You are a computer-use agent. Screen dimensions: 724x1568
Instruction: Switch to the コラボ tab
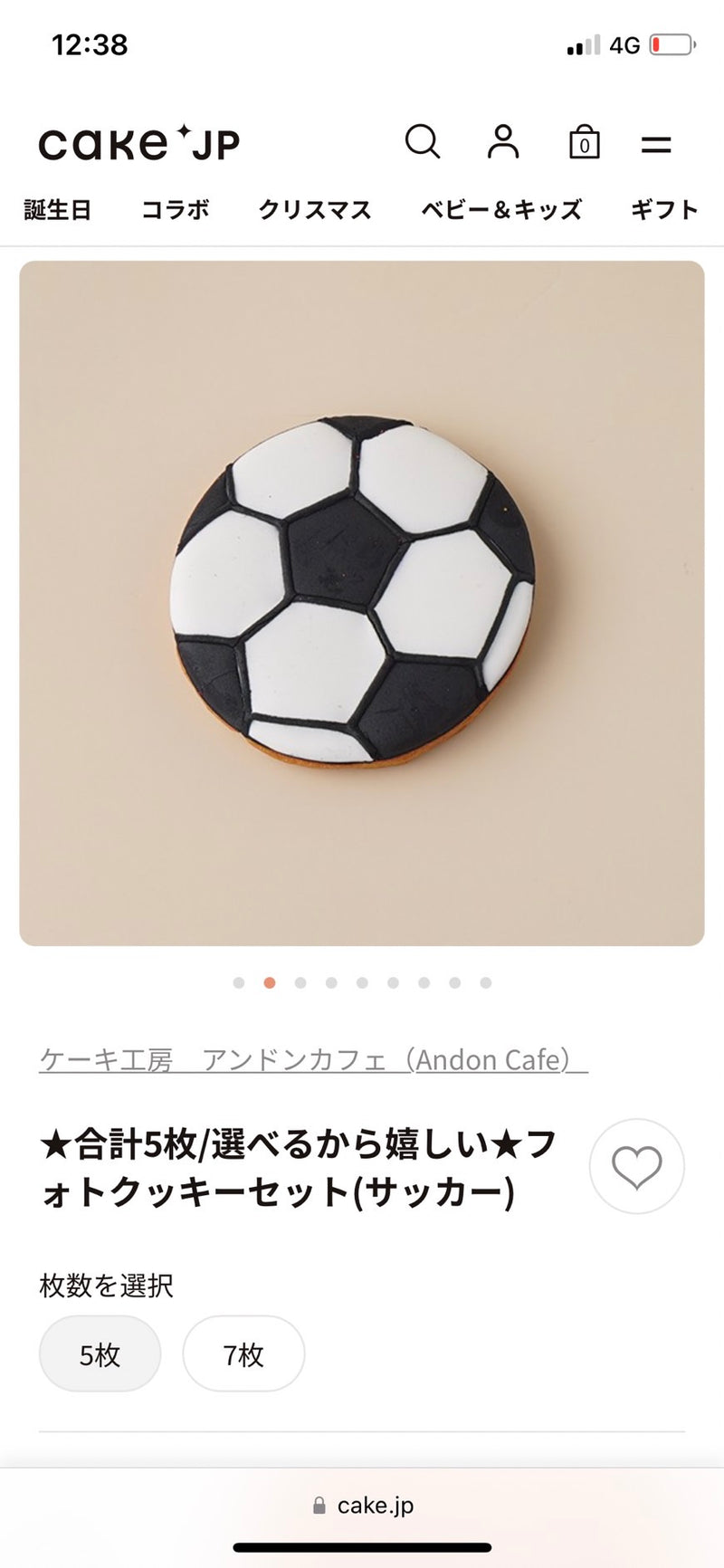[176, 210]
